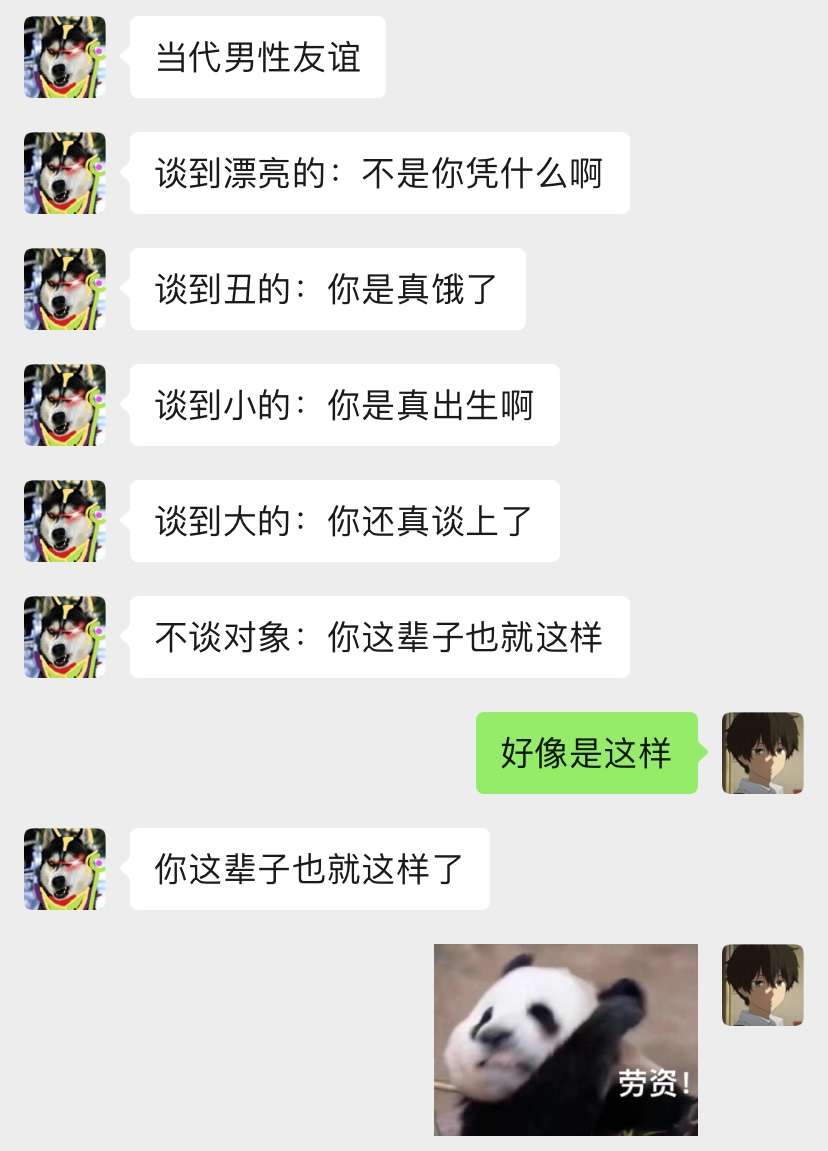
Task: Click the husky avatar next to '谈到漂亮的' message
Action: point(64,173)
